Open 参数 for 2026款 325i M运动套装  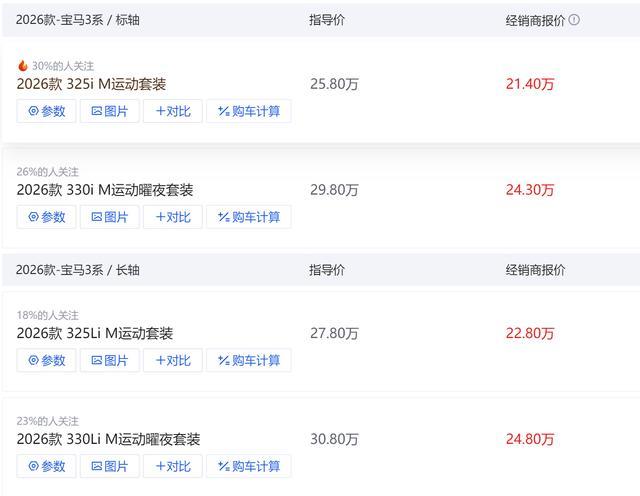(x=46, y=111)
